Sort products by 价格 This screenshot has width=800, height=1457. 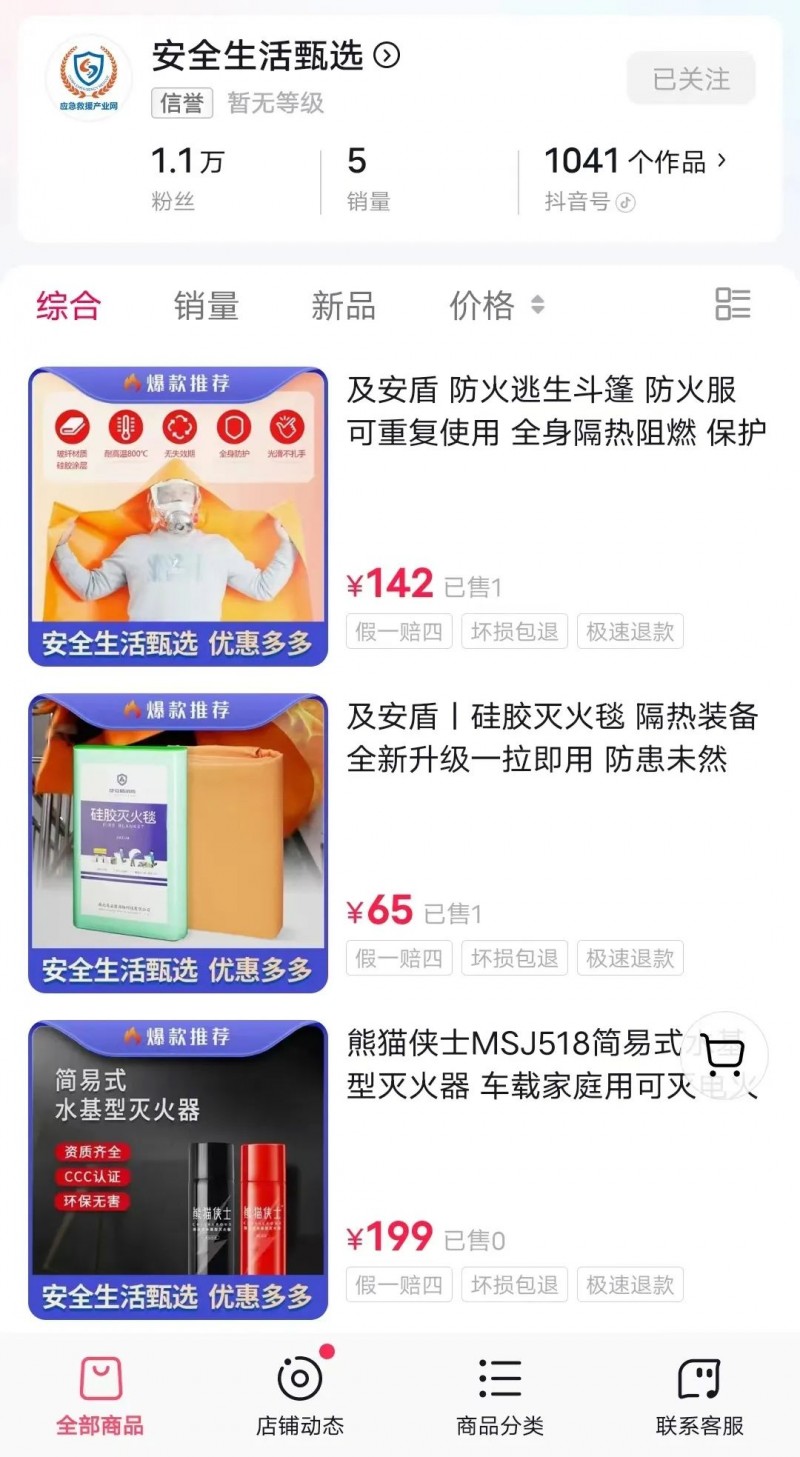(x=496, y=306)
